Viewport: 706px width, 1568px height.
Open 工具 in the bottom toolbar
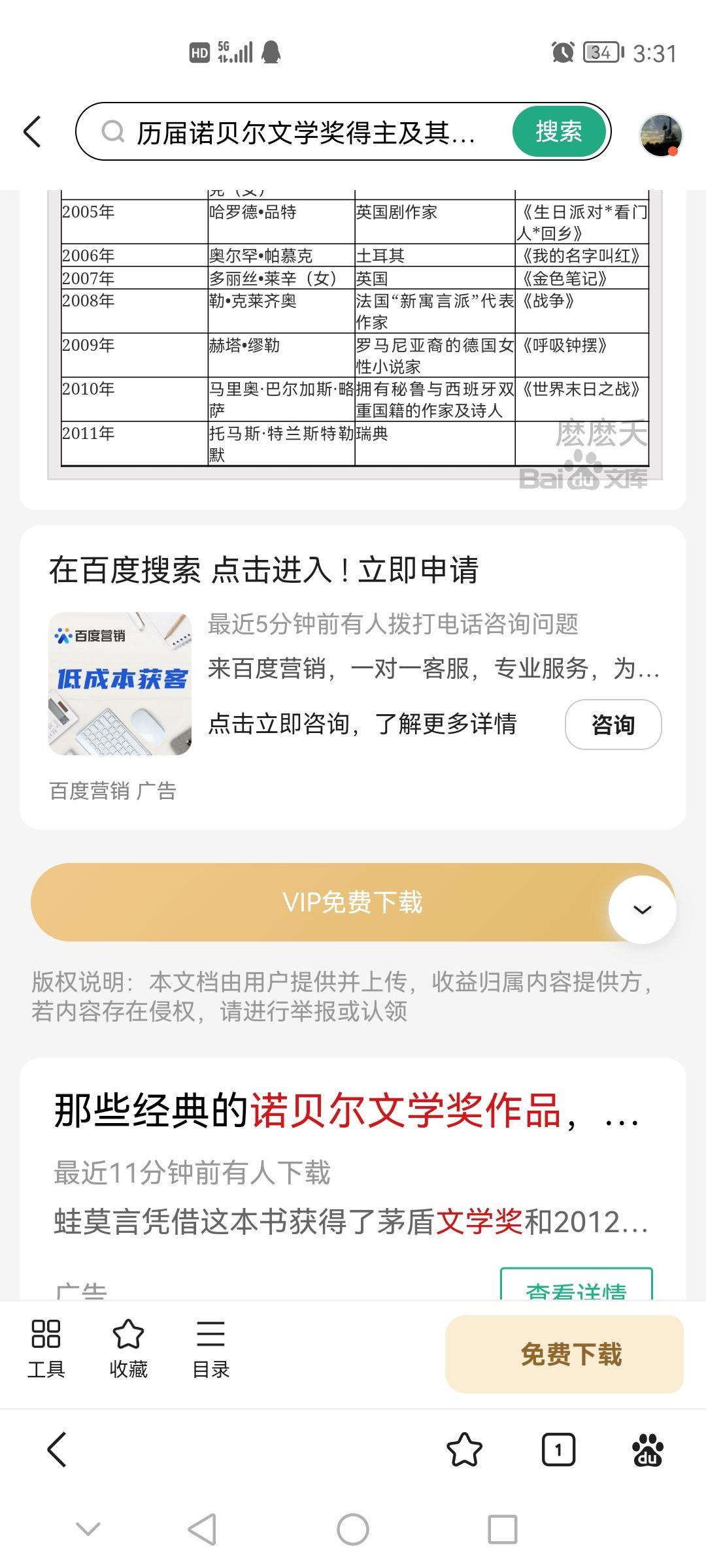46,1348
